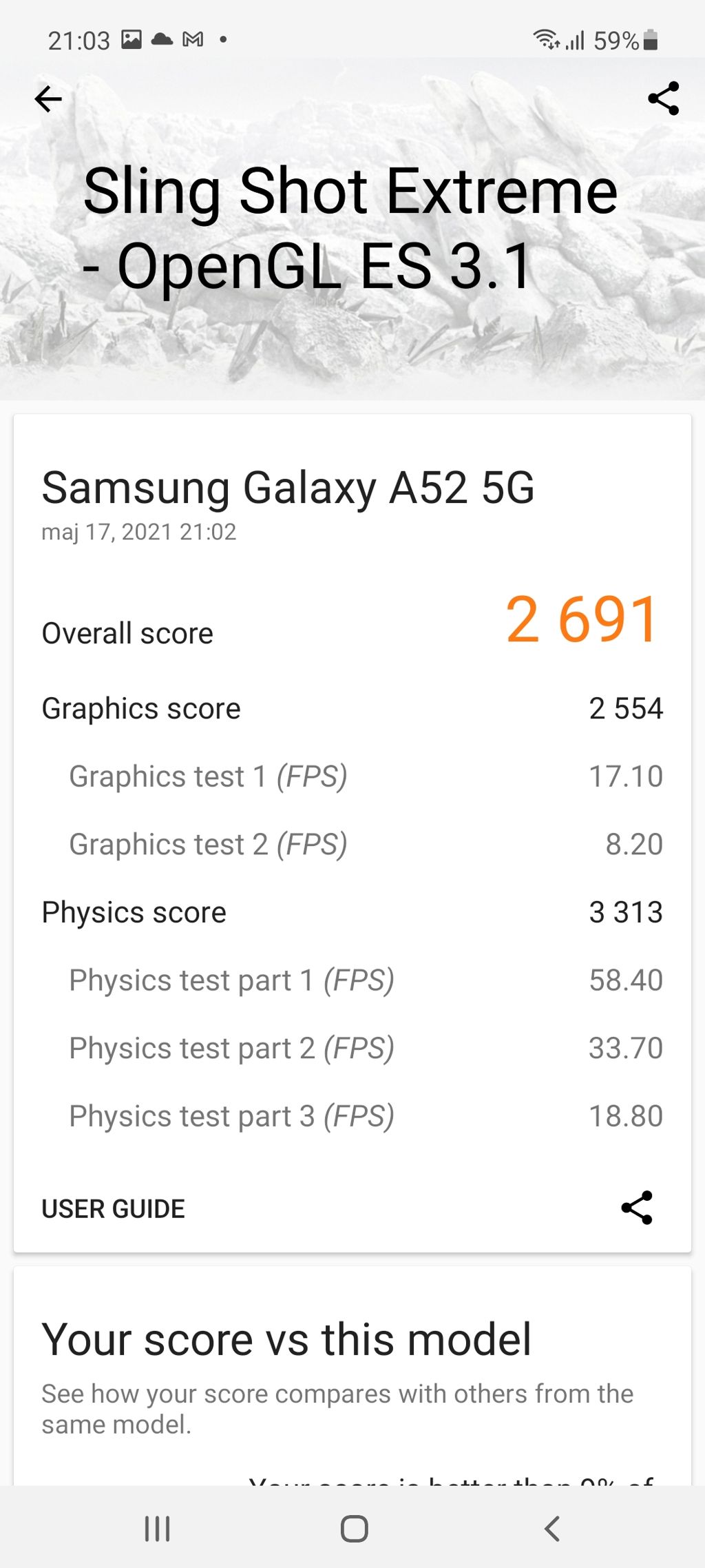This screenshot has width=705, height=1568.
Task: Share results using the icon beside USER GUIDE
Action: (637, 1208)
